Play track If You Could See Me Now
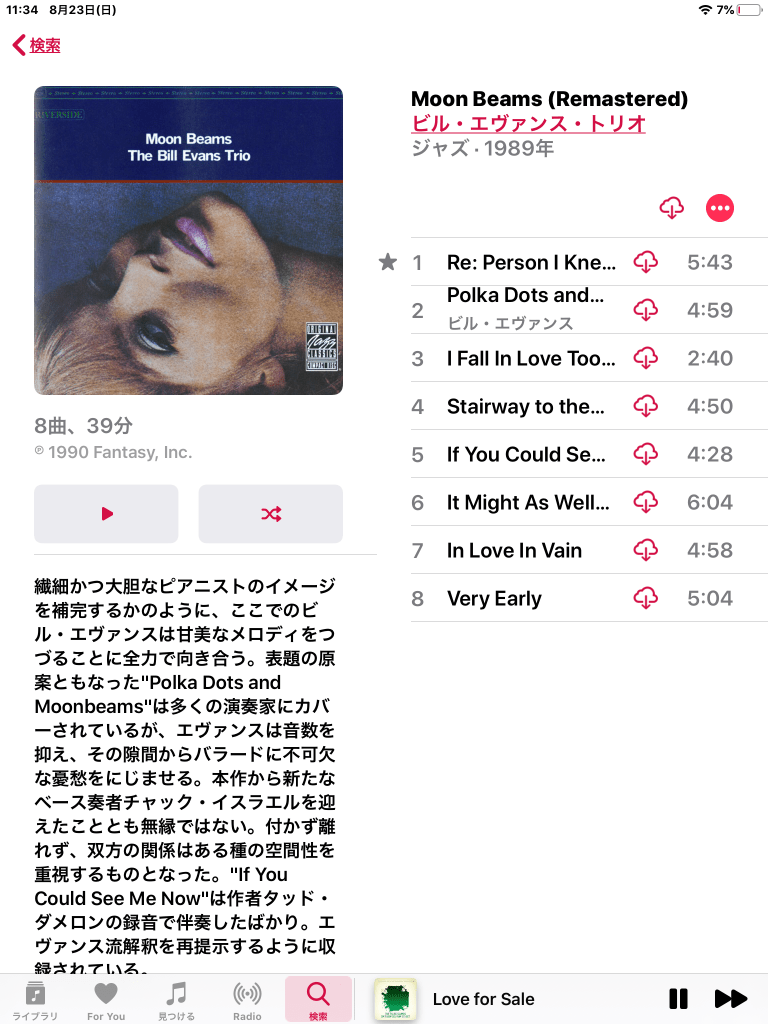The width and height of the screenshot is (768, 1024). (526, 454)
